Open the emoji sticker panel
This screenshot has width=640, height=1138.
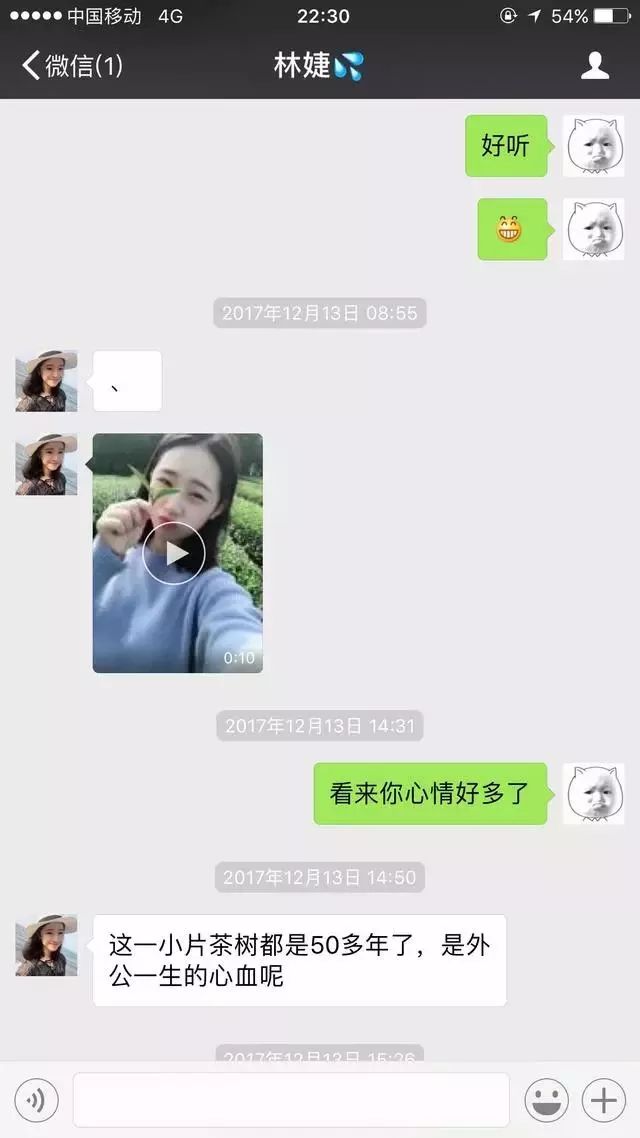coord(546,1100)
